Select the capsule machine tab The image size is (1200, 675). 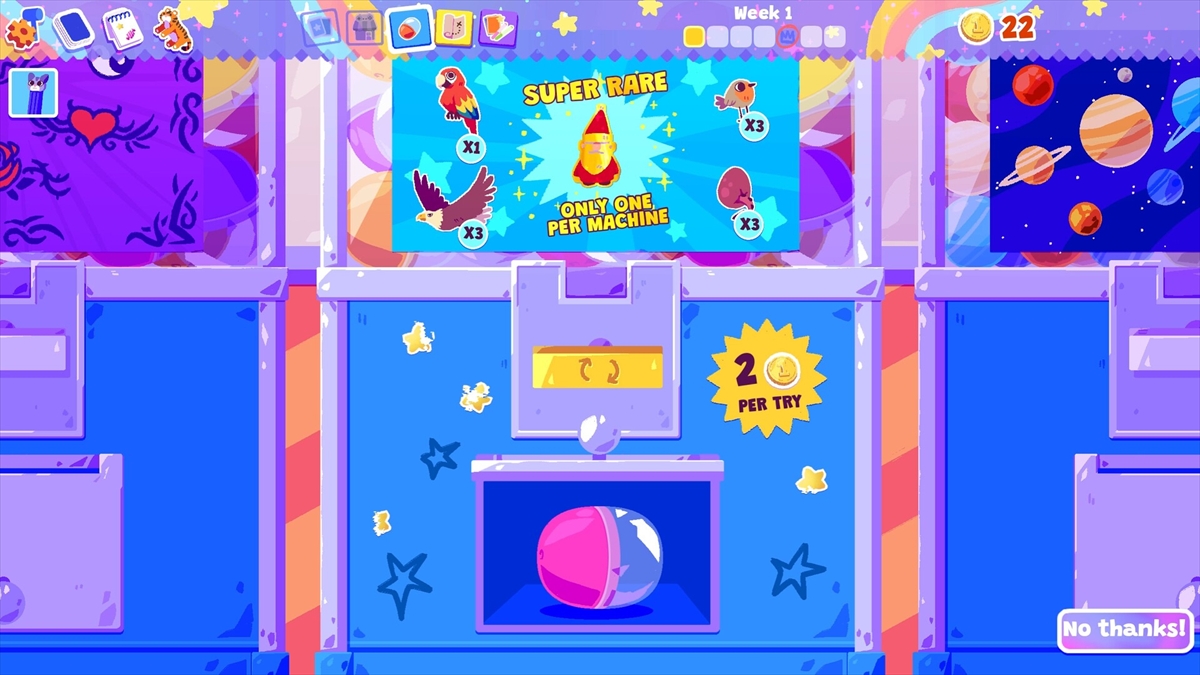click(409, 28)
